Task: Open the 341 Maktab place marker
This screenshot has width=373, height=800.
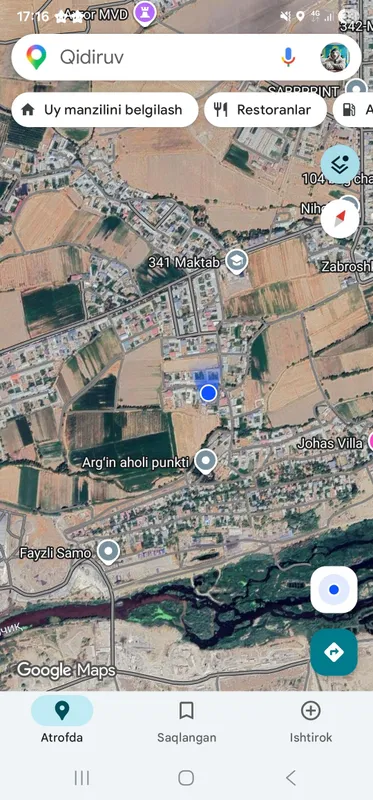Action: click(237, 262)
